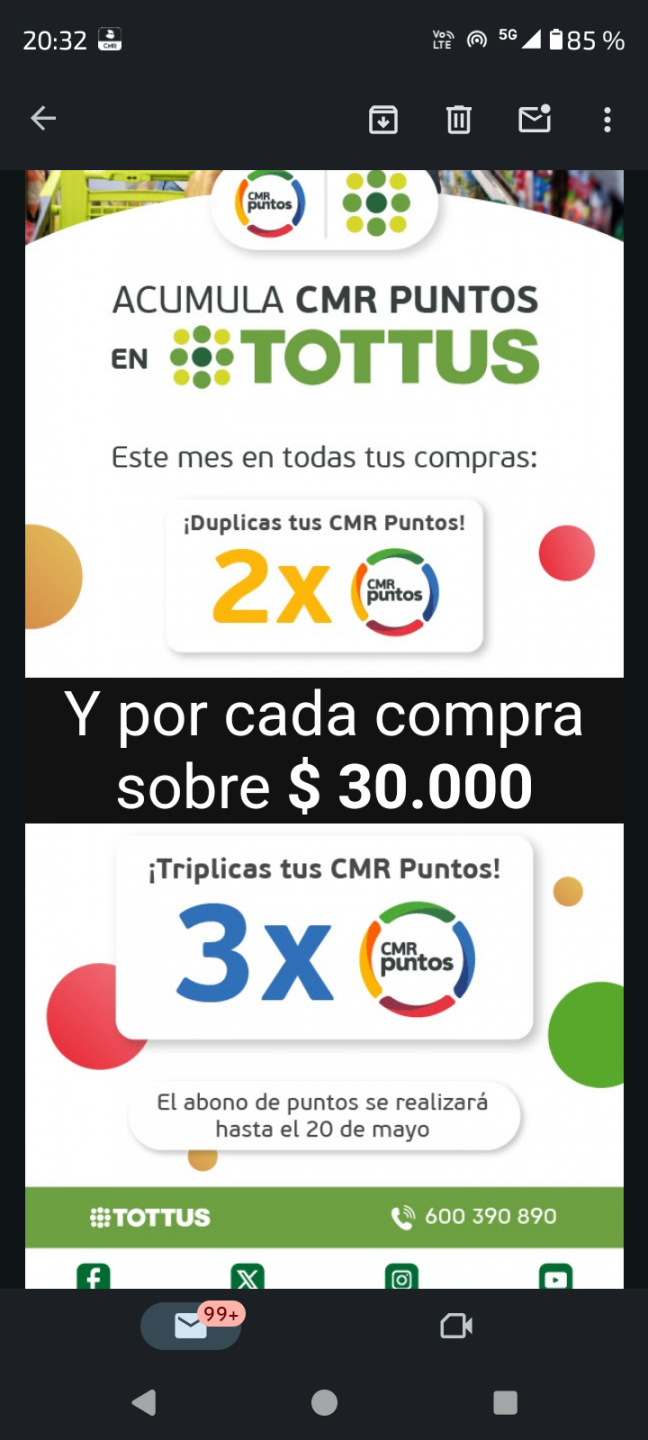Tap the system recent apps button
This screenshot has width=648, height=1440.
(505, 1402)
